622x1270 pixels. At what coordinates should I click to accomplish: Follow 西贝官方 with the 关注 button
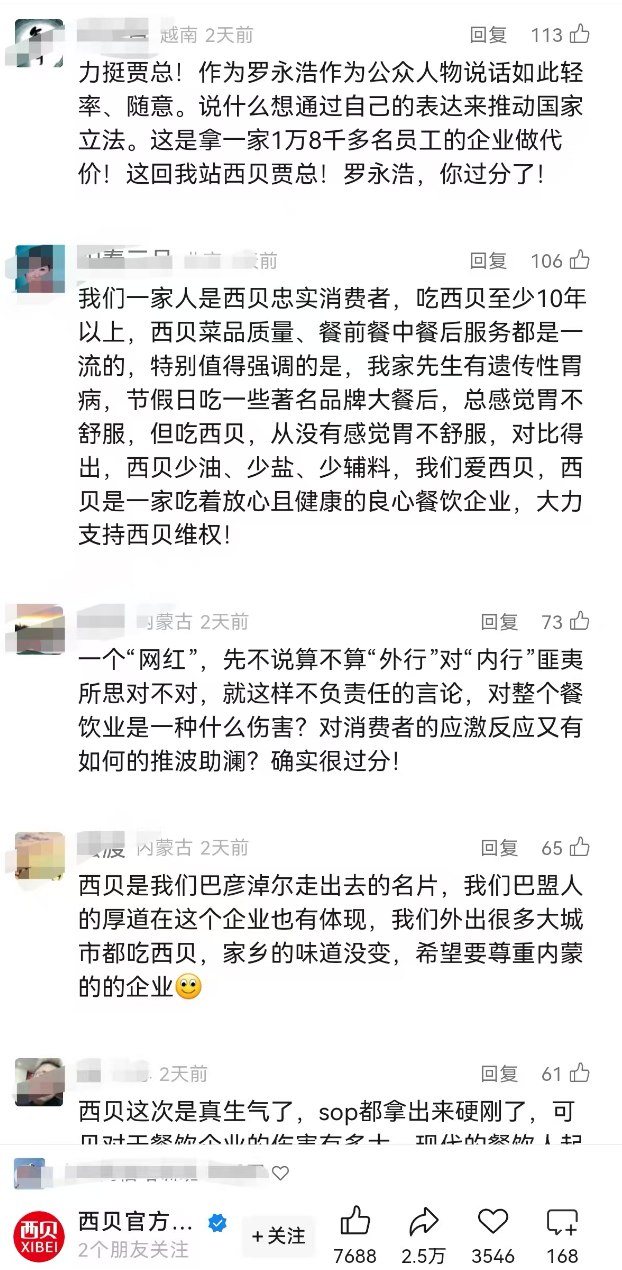279,1236
